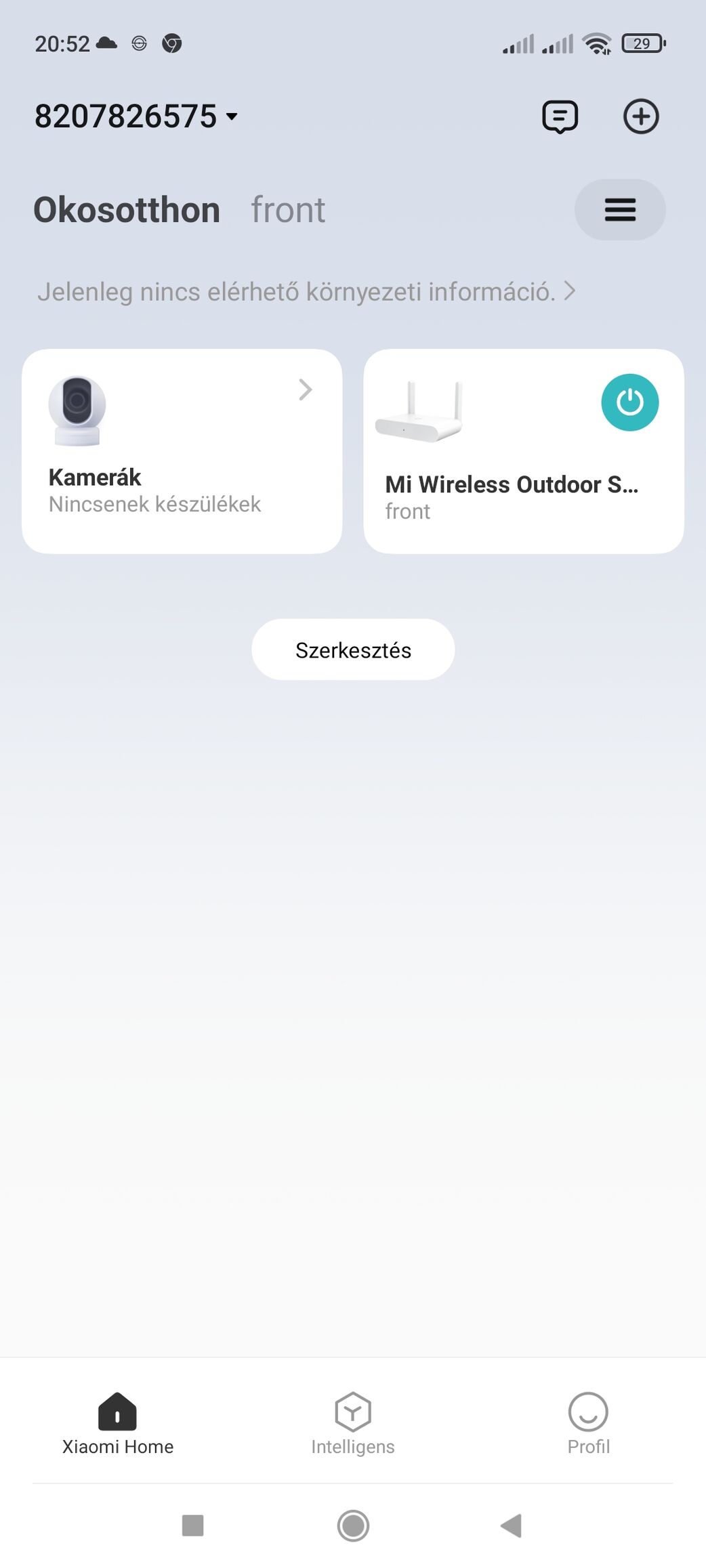This screenshot has height=1568, width=706.
Task: Go back with system back button
Action: 512,1525
